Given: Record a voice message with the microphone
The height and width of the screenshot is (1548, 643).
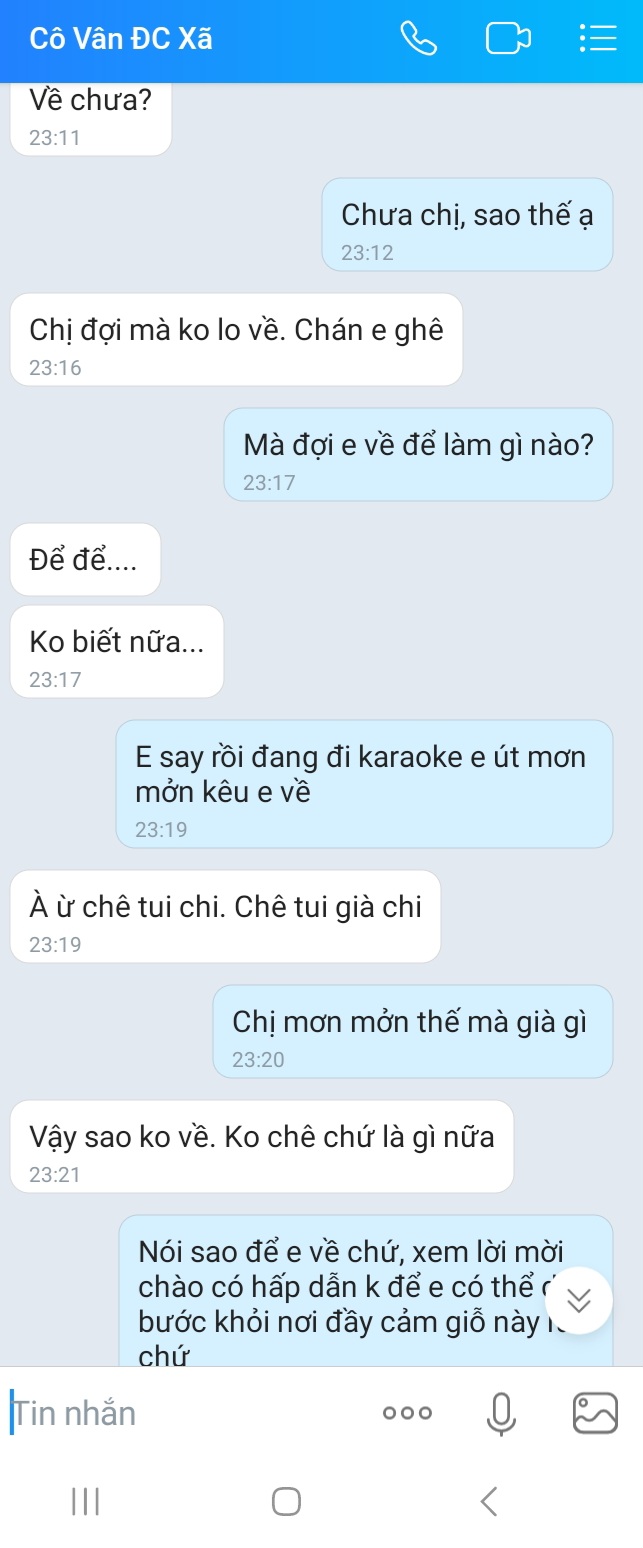Looking at the screenshot, I should point(501,1413).
